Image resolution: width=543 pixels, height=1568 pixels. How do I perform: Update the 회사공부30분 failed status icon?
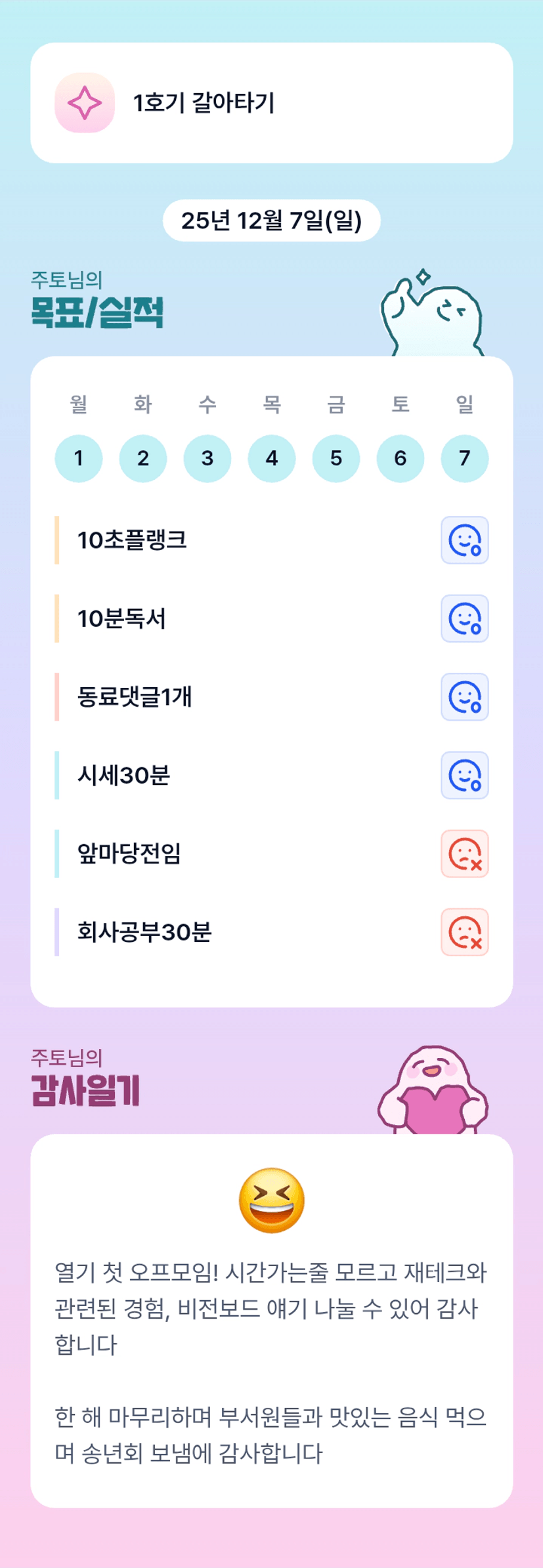465,932
